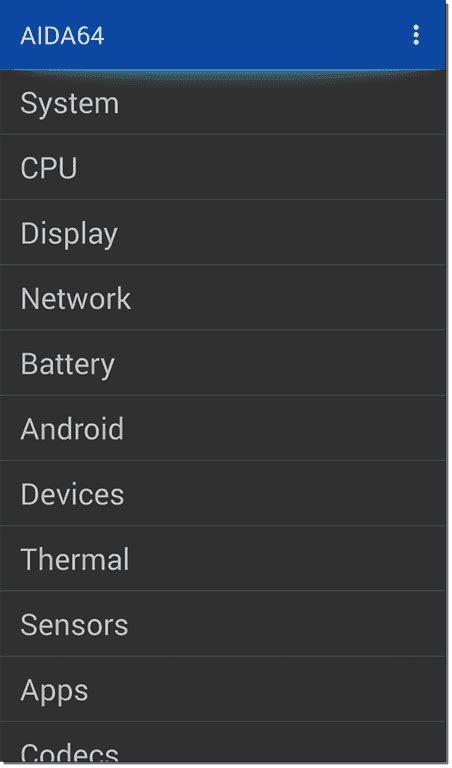Select the Android entry

click(x=223, y=428)
